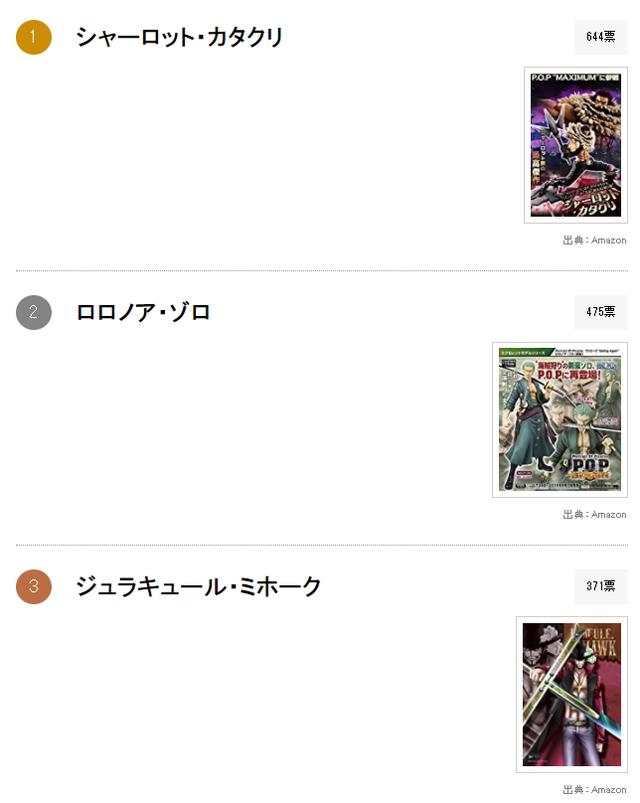Open the Dracule Mihawk figure image
The height and width of the screenshot is (803, 640).
[x=571, y=694]
